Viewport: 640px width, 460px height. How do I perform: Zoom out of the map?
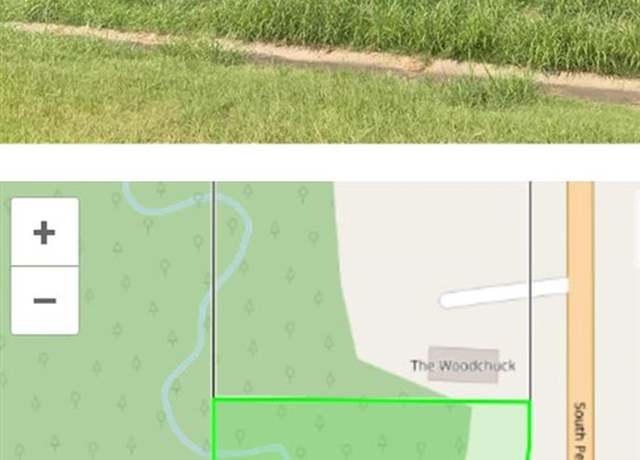(44, 300)
